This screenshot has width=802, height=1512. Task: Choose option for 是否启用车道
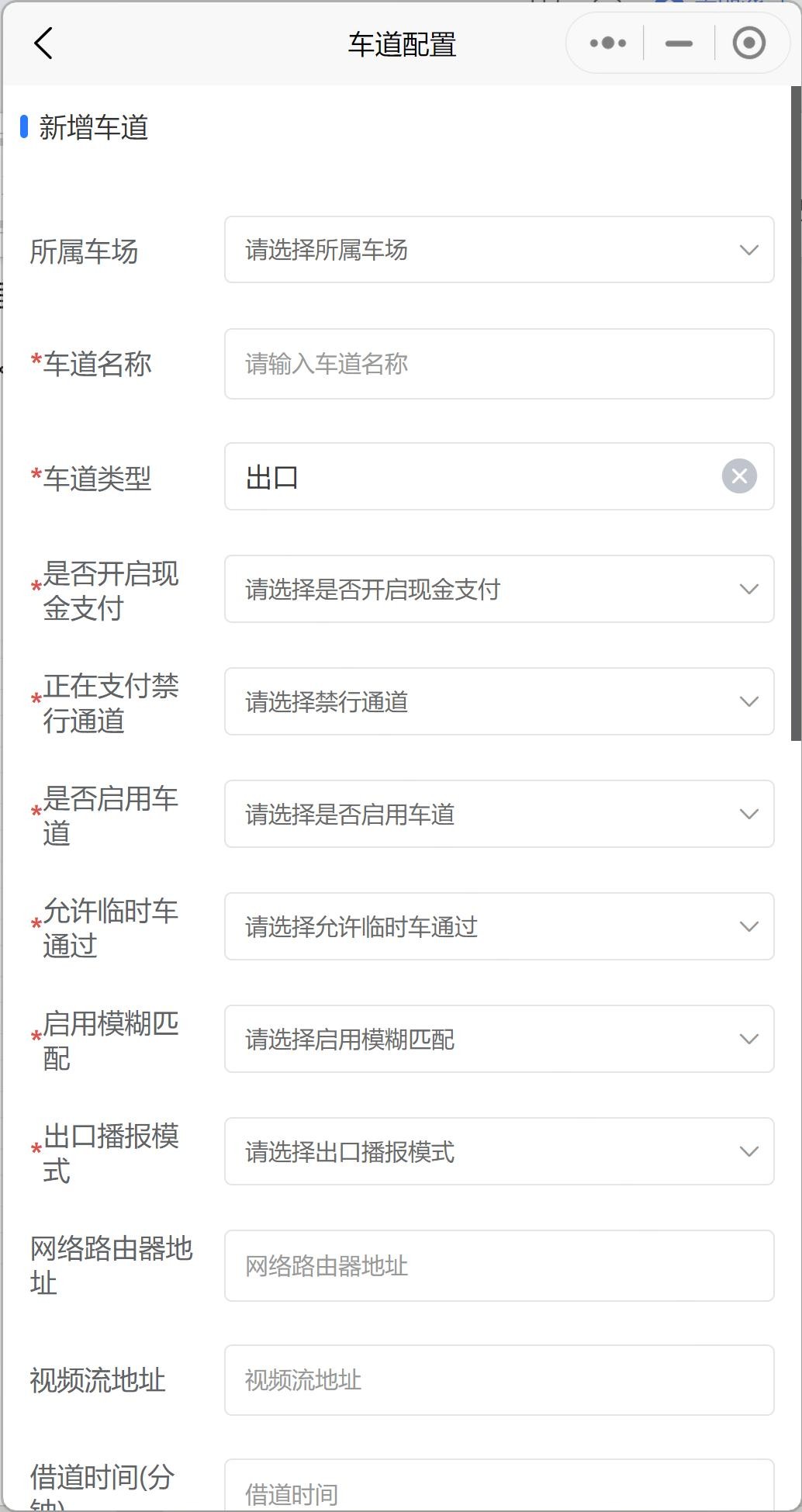pos(500,814)
